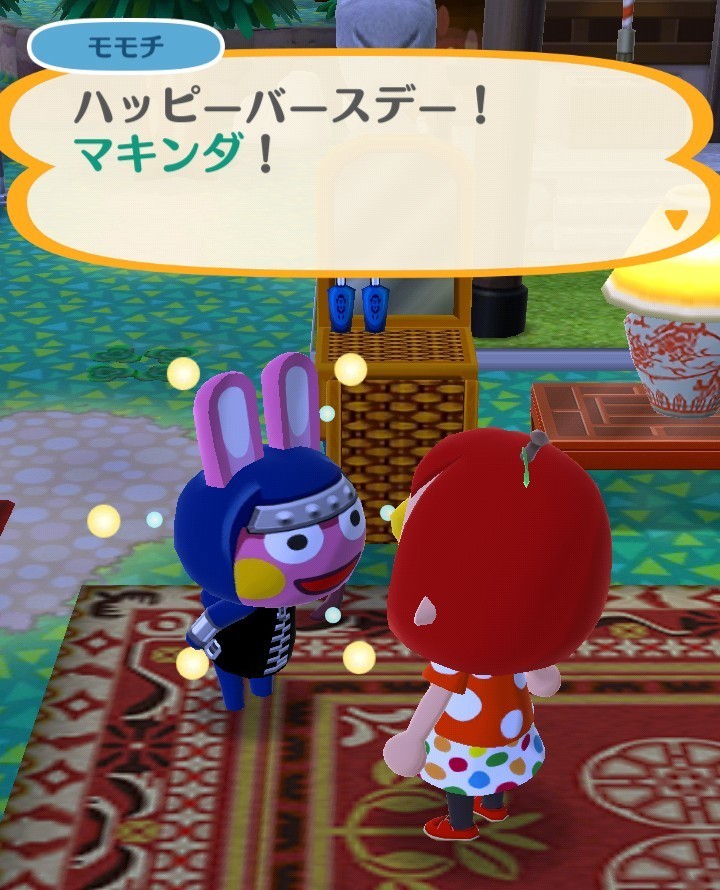Tap the orange arrow to advance the dialogue
This screenshot has width=720, height=890.
(x=677, y=218)
